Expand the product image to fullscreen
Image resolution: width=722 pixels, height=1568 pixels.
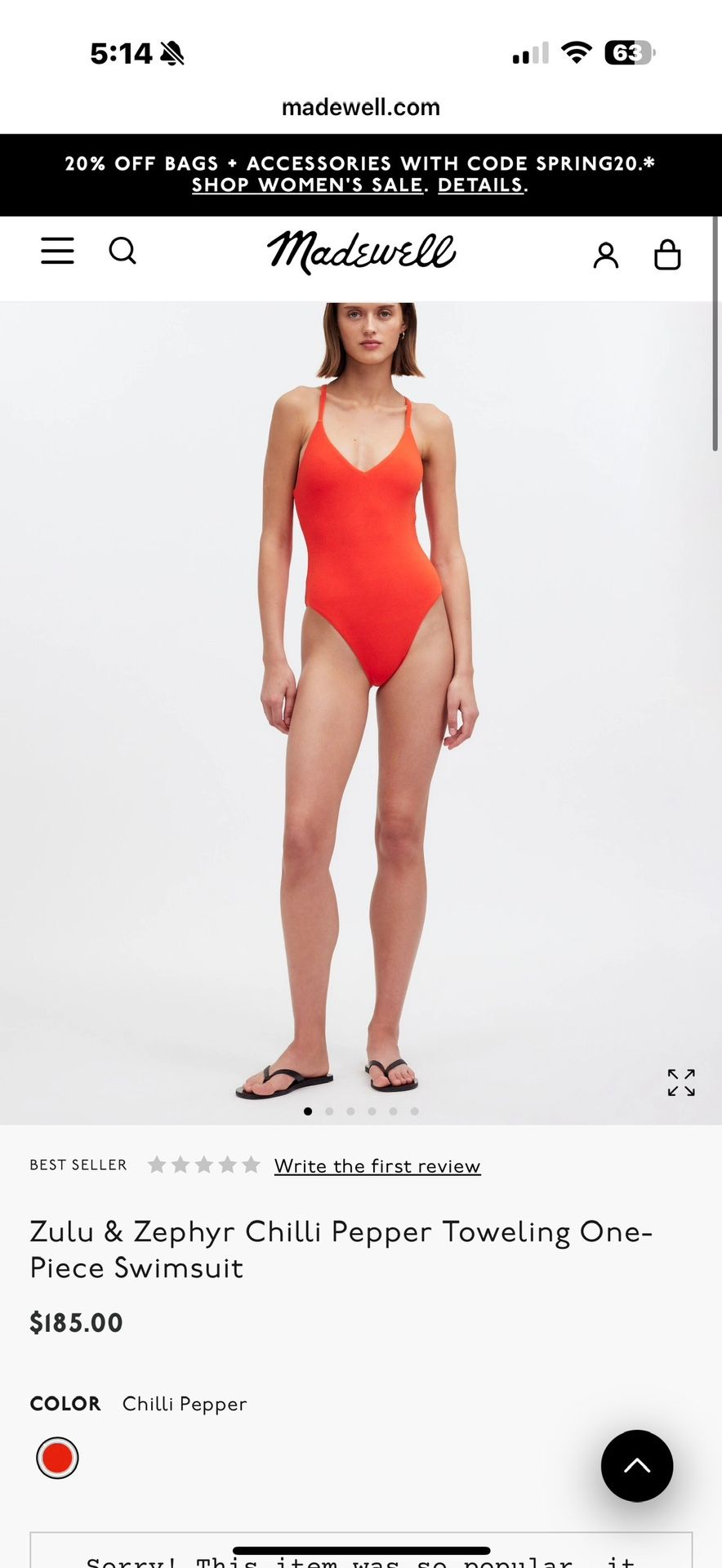pos(681,1082)
